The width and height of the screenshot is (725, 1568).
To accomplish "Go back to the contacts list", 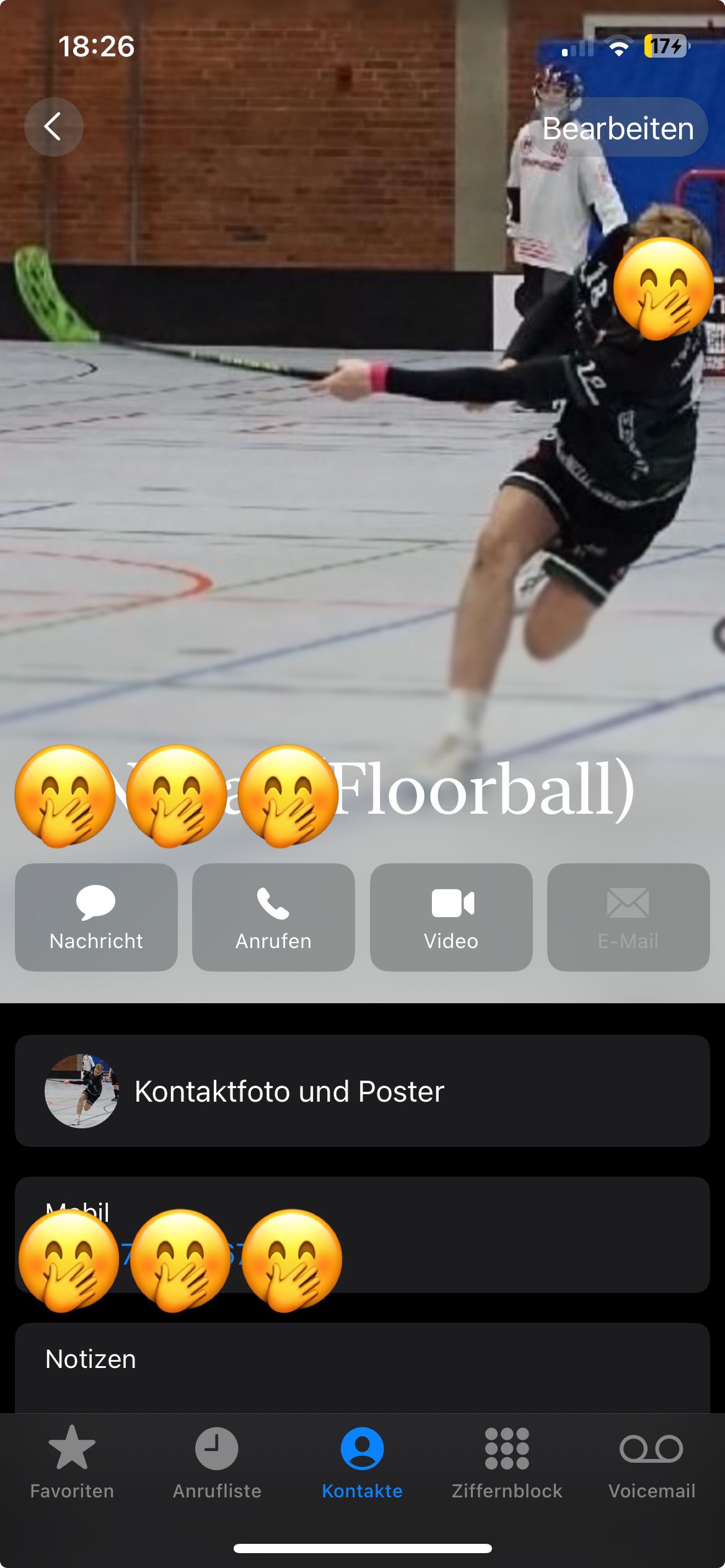I will (54, 127).
